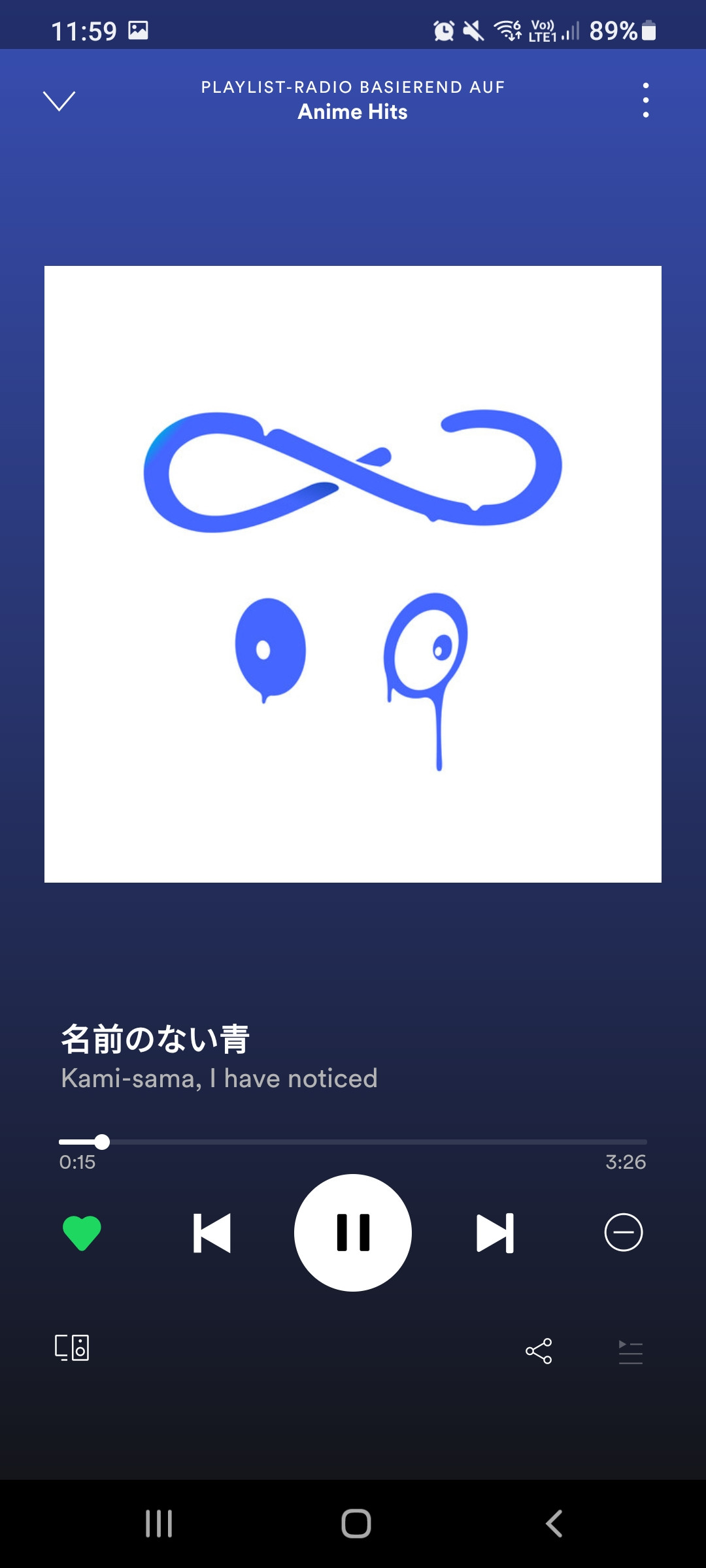Share the current song
Viewport: 706px width, 1568px height.
[539, 1350]
